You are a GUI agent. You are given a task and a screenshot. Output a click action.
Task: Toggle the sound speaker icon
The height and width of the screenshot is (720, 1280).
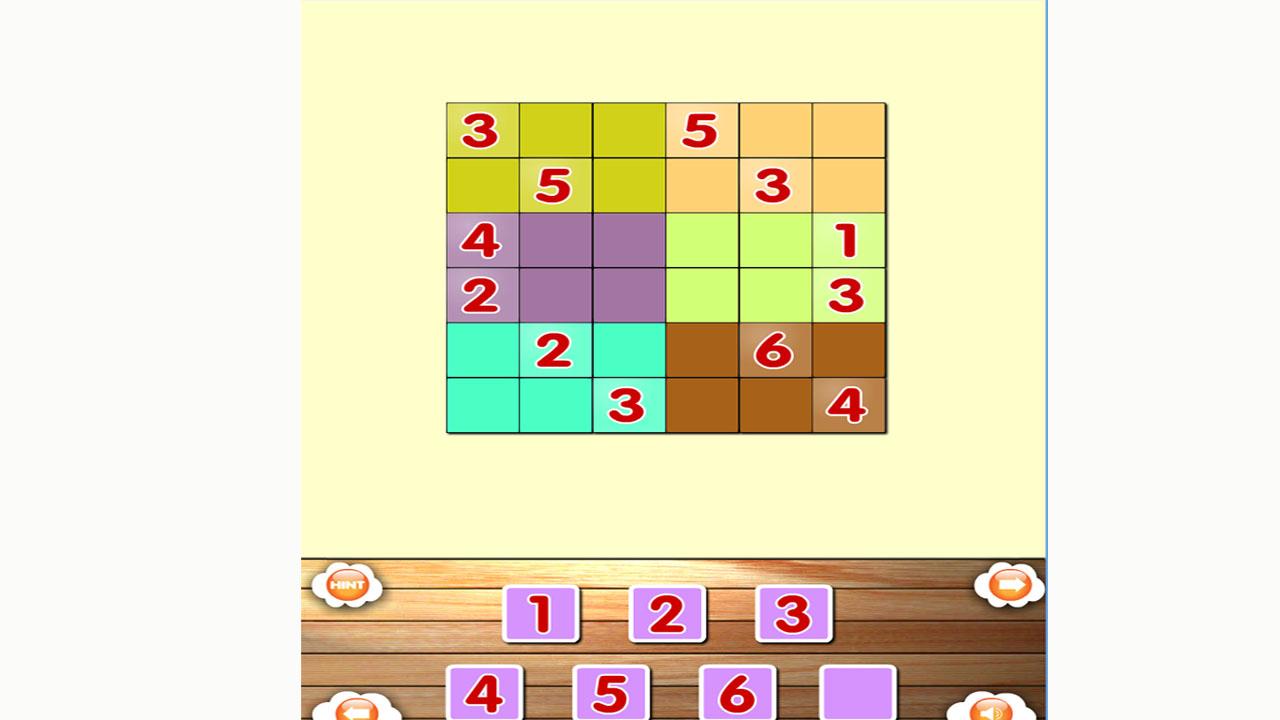click(x=990, y=709)
